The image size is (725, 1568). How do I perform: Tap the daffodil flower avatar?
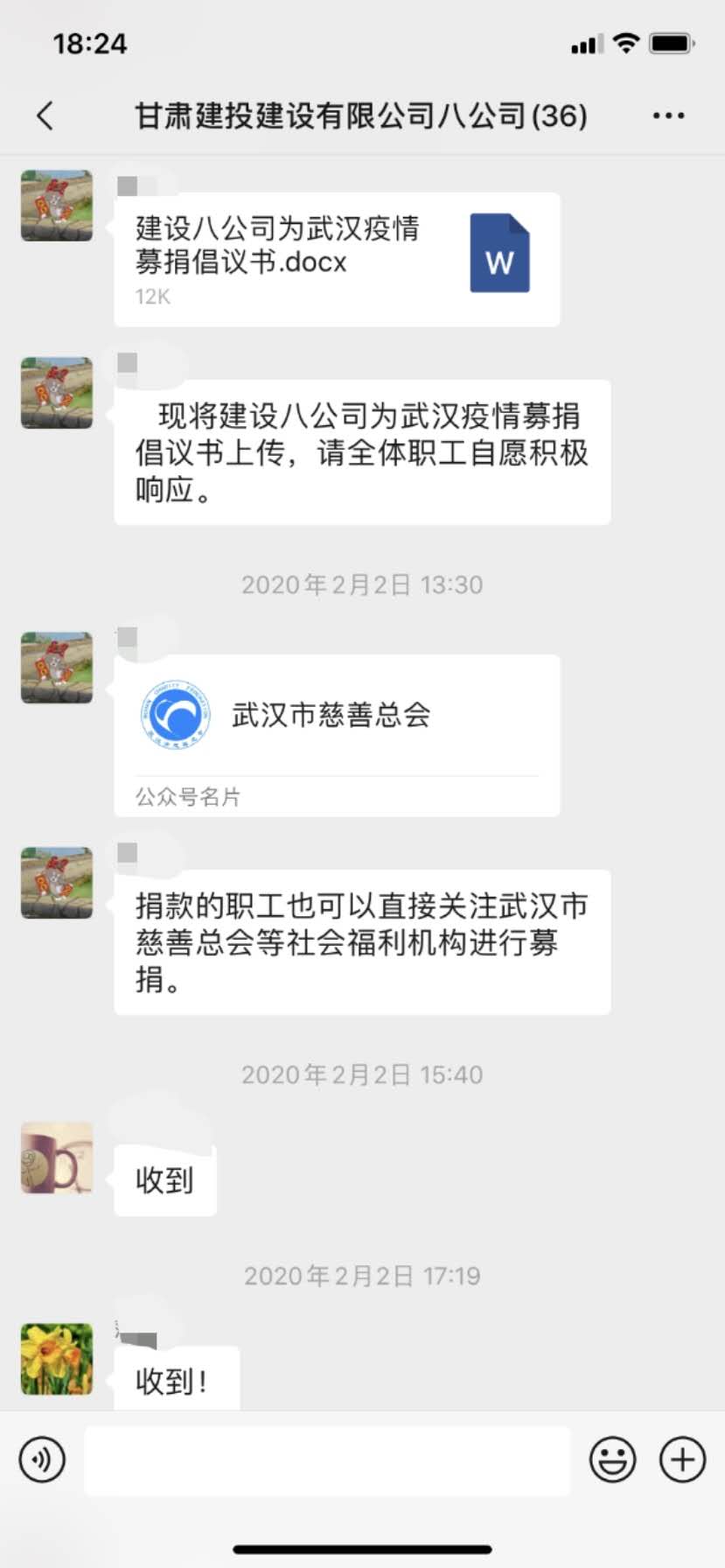pyautogui.click(x=55, y=1361)
